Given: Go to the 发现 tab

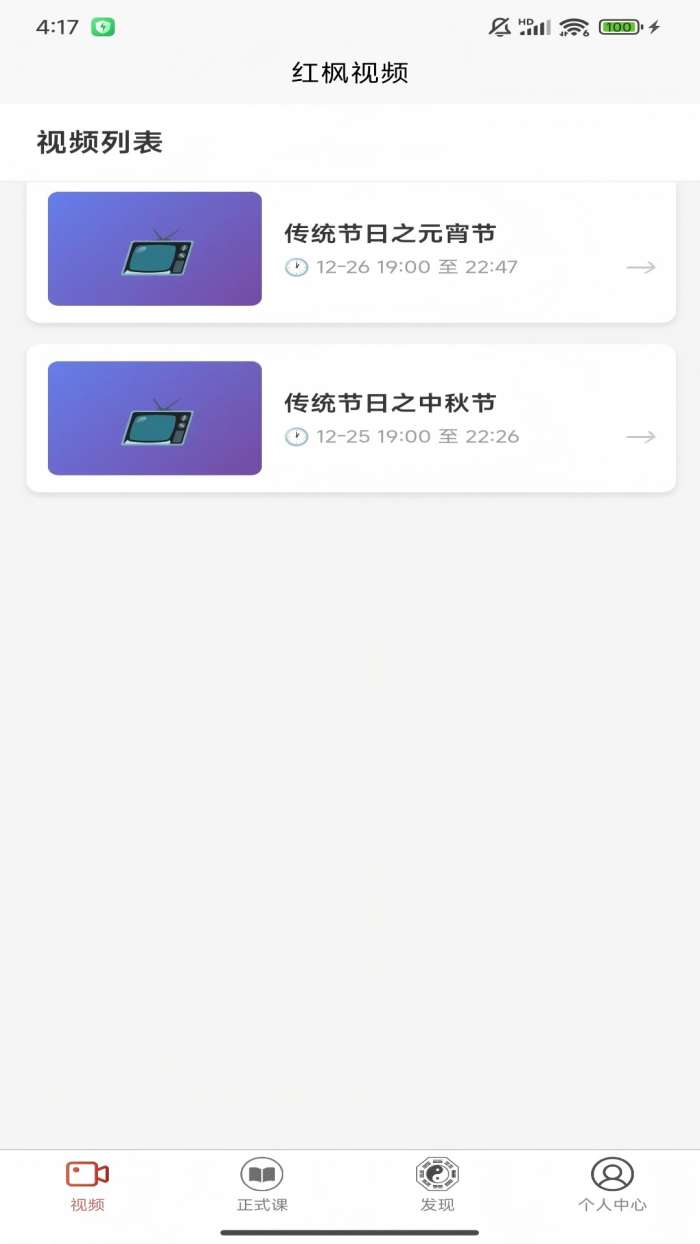Looking at the screenshot, I should (x=437, y=1185).
